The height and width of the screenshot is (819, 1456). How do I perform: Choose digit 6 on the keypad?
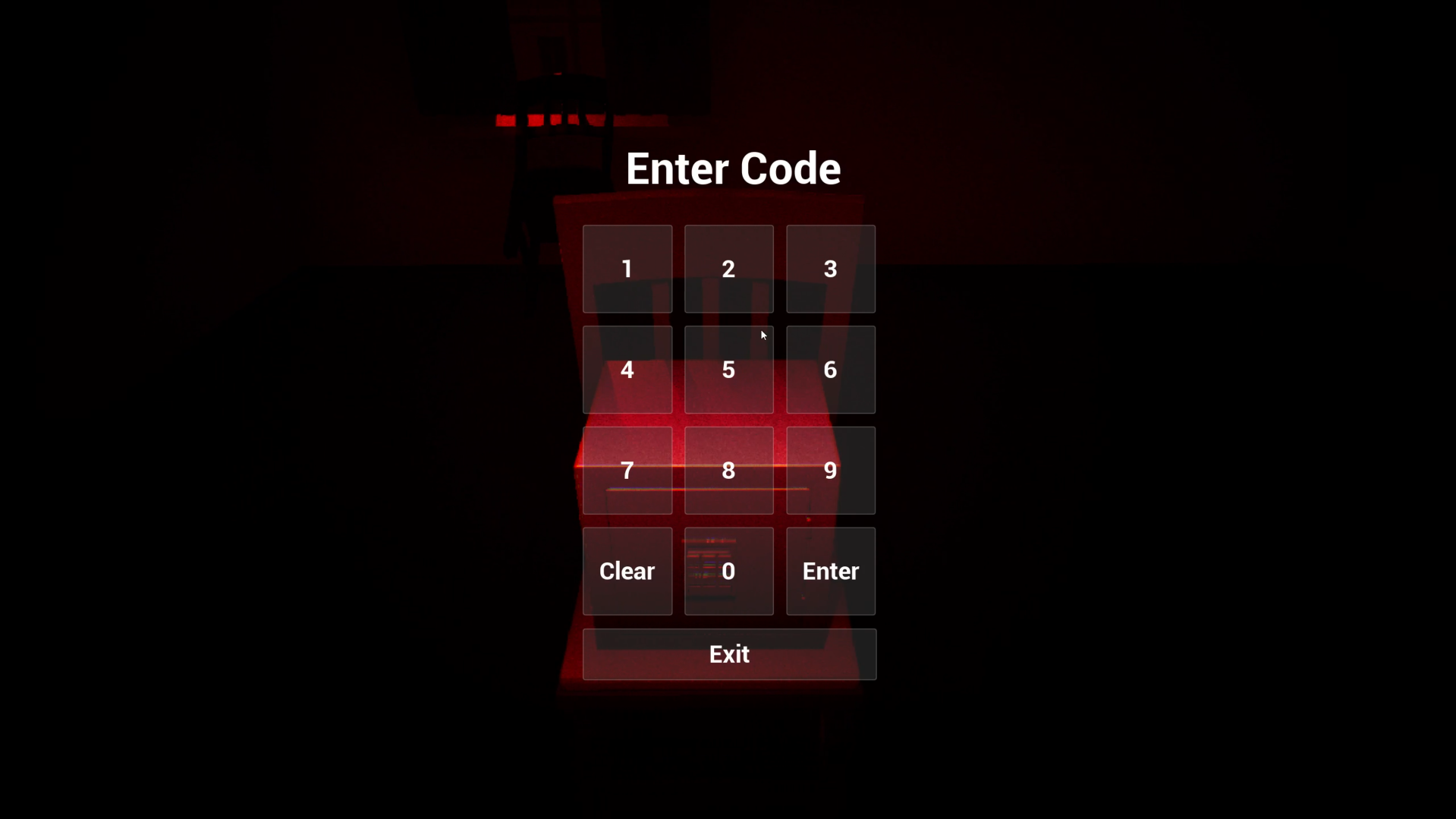pos(830,370)
